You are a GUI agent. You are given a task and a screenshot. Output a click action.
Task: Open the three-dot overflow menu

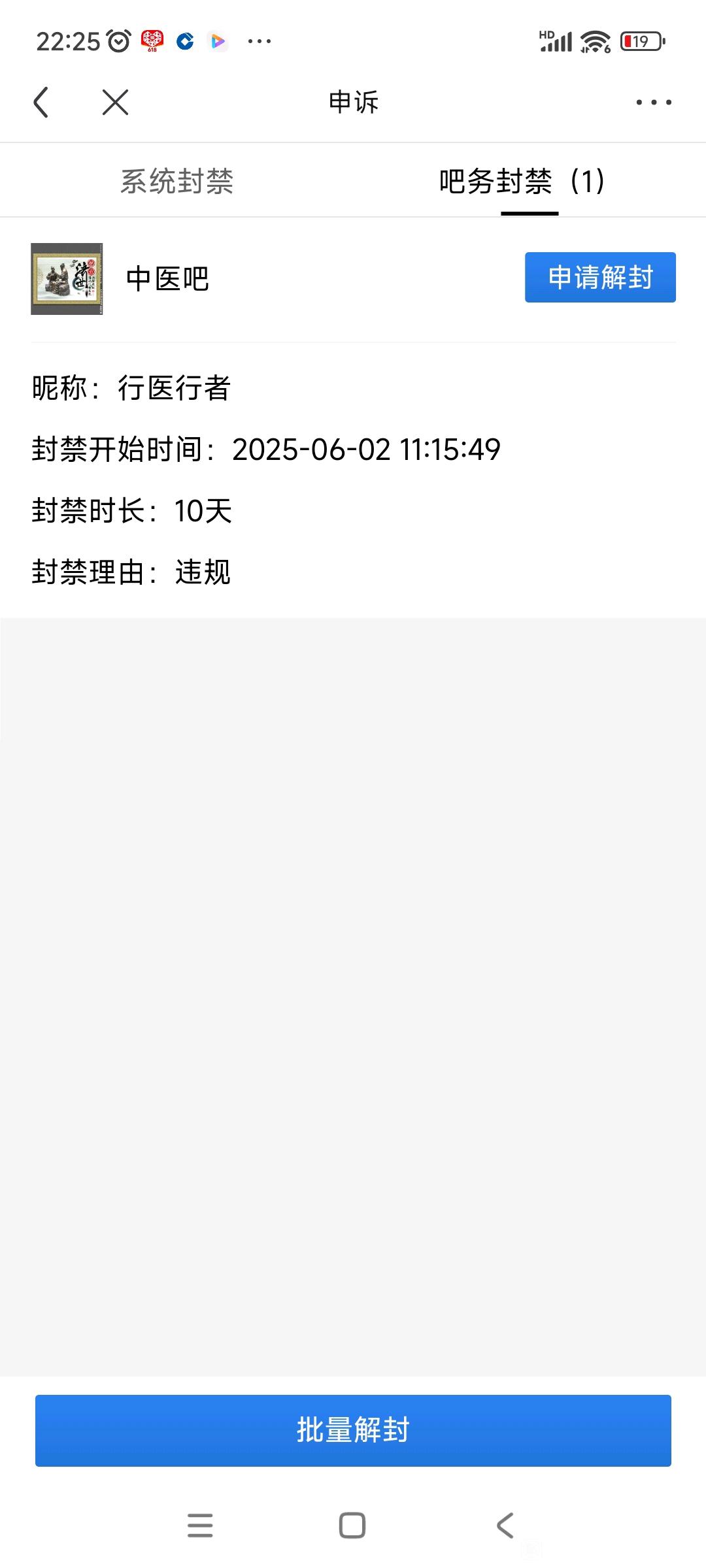pos(654,103)
